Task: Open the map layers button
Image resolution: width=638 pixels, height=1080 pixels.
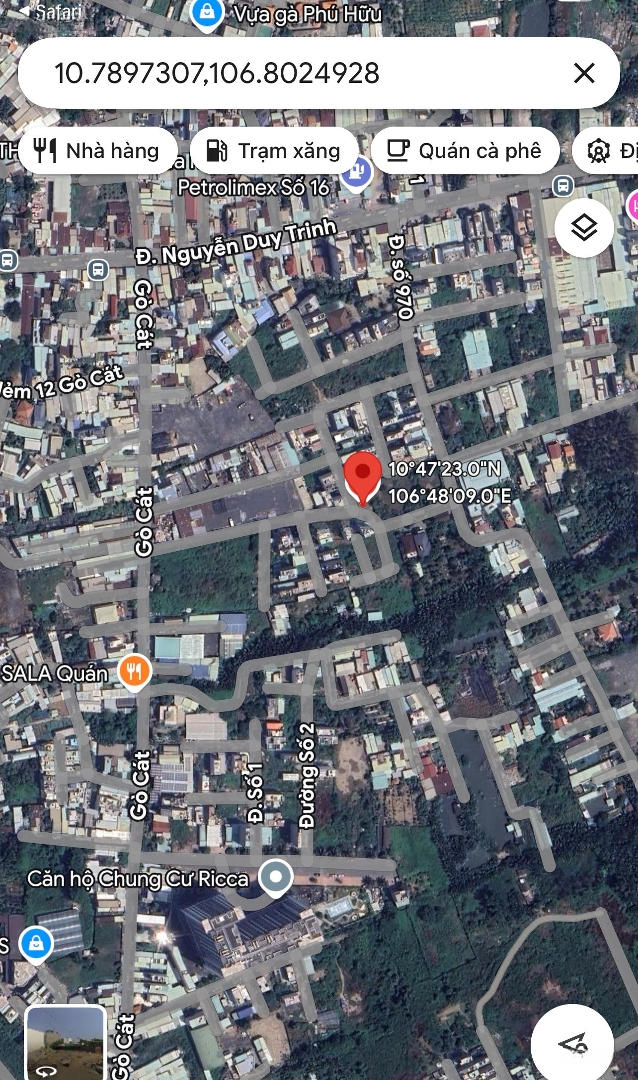Action: tap(584, 227)
